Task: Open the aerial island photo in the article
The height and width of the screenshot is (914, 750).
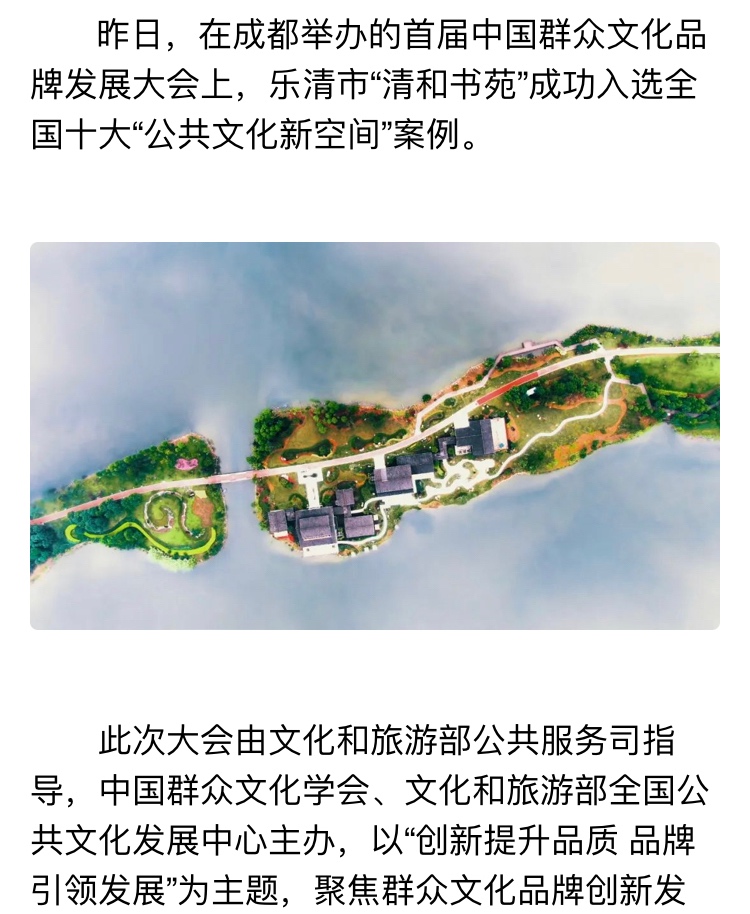Action: [375, 436]
